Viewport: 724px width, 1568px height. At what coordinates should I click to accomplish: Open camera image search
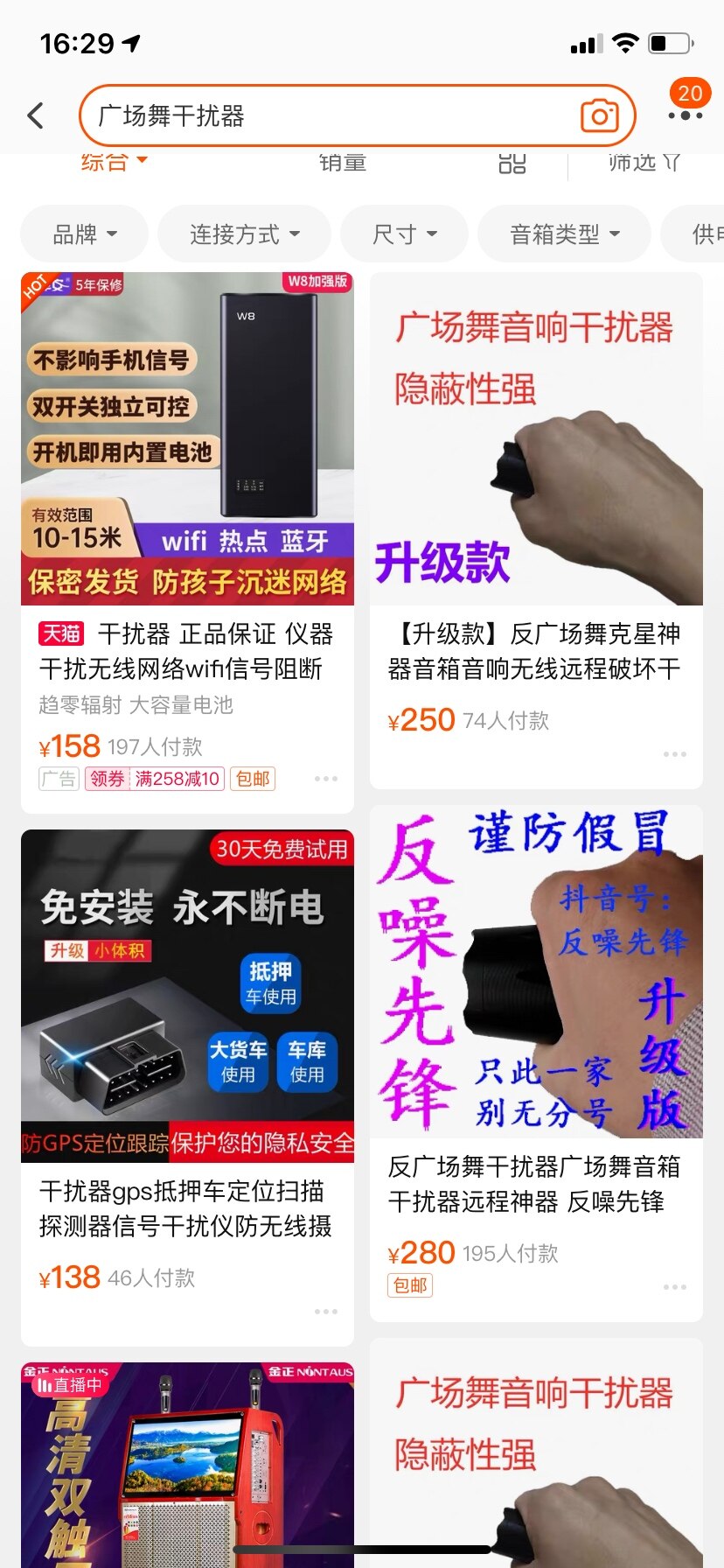coord(599,115)
